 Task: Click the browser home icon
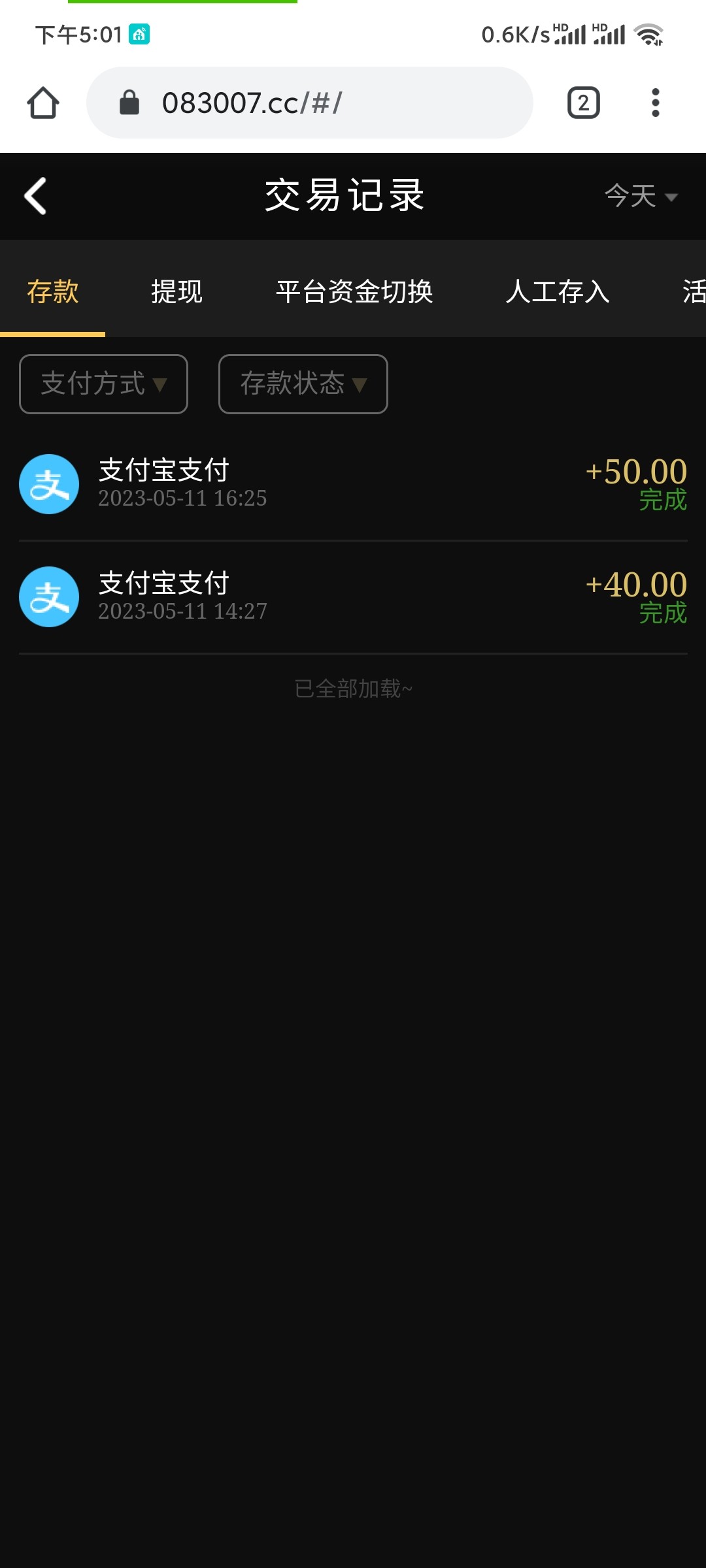pyautogui.click(x=42, y=102)
